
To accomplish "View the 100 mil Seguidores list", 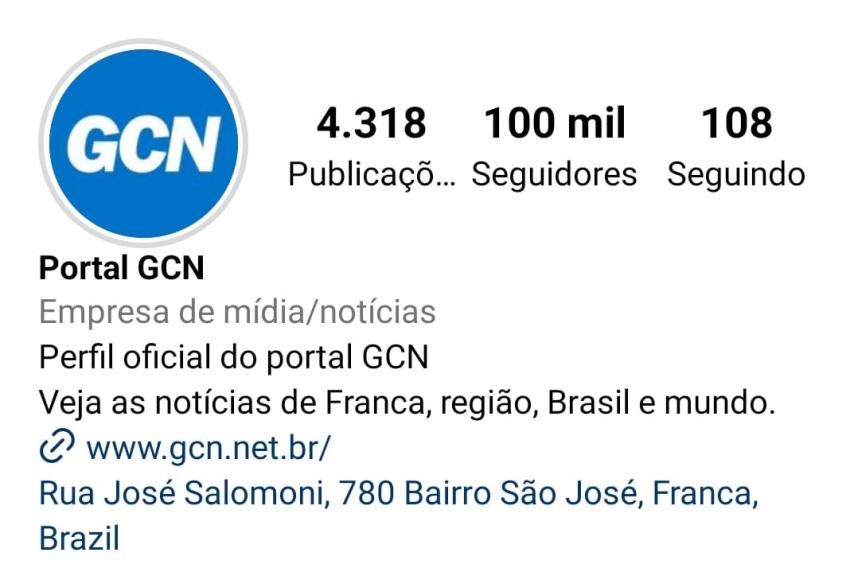I will [x=554, y=148].
